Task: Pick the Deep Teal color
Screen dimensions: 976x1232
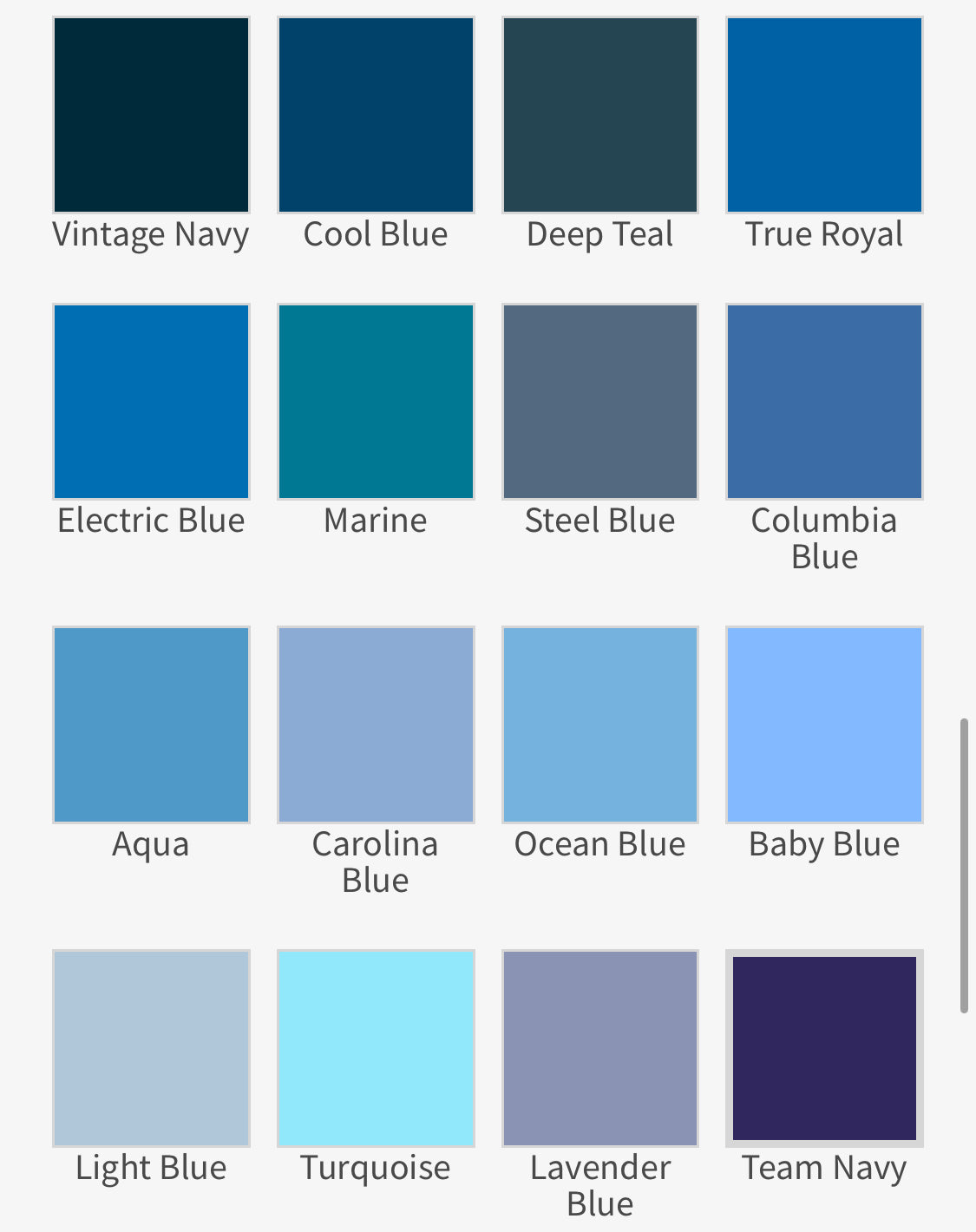Action: [600, 115]
